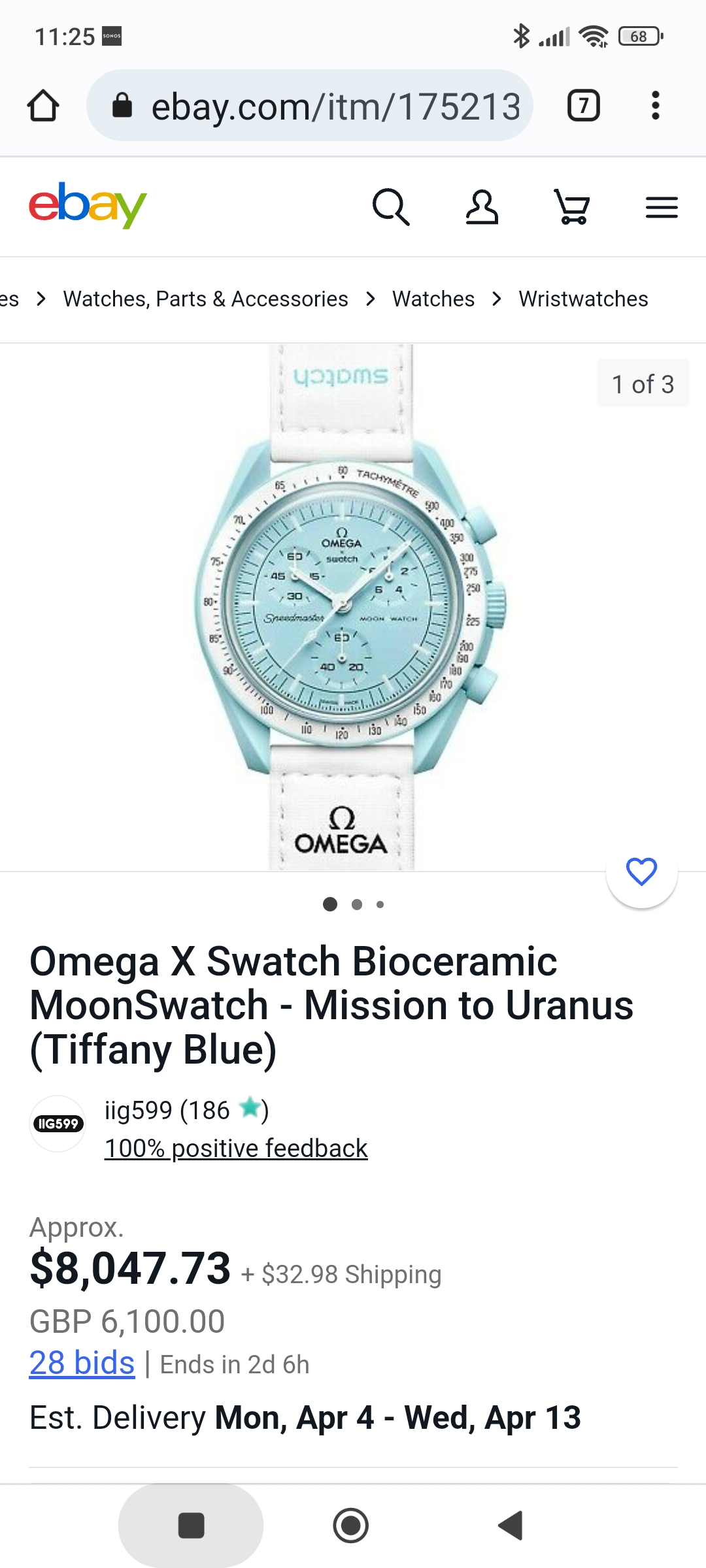Viewport: 706px width, 1568px height.
Task: Open the Watches breadcrumb
Action: (x=433, y=299)
